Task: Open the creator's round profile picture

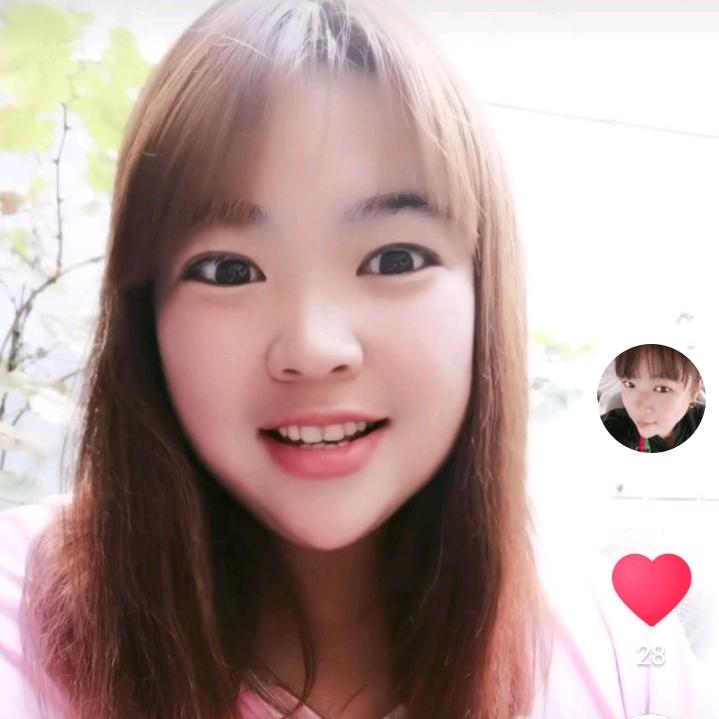Action: click(651, 398)
